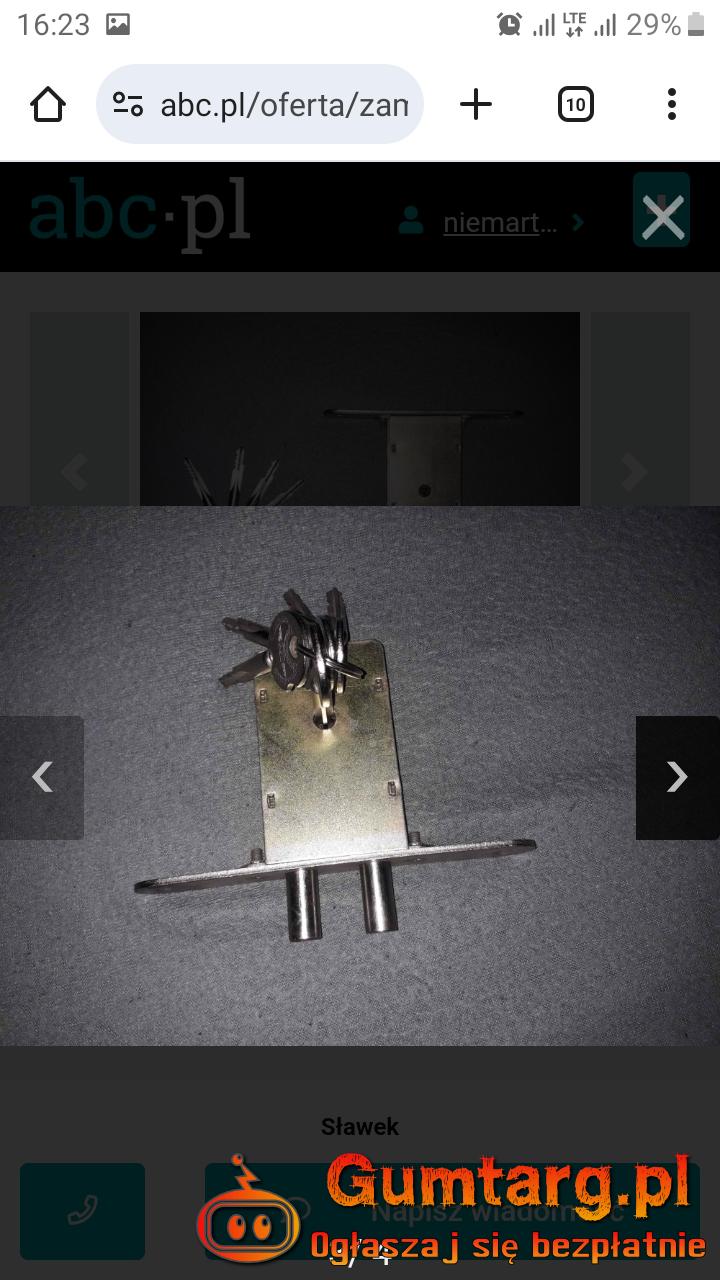Tap the Napisz wiadomość button
The width and height of the screenshot is (720, 1280).
pyautogui.click(x=452, y=1211)
